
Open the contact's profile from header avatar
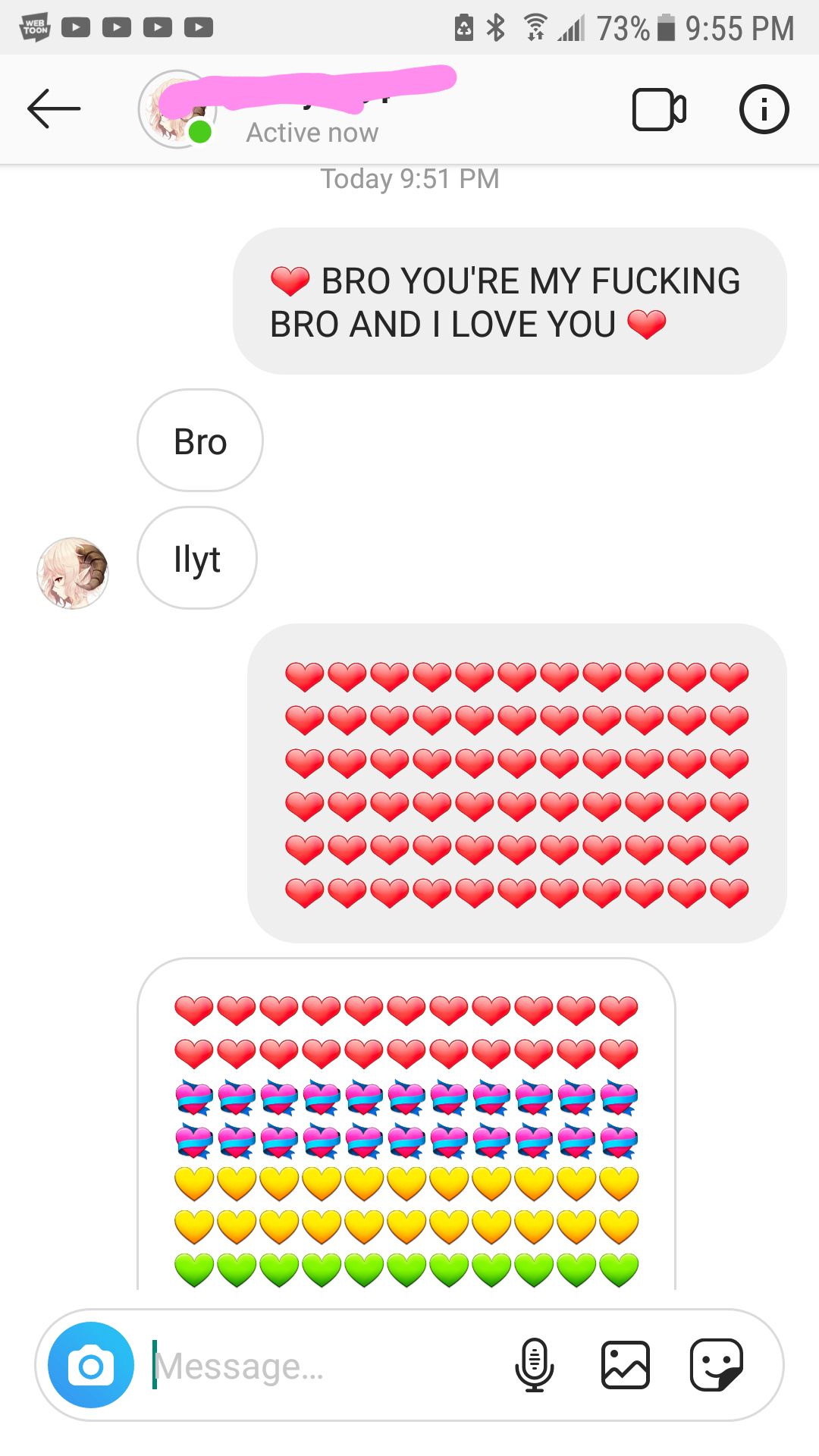(x=177, y=110)
